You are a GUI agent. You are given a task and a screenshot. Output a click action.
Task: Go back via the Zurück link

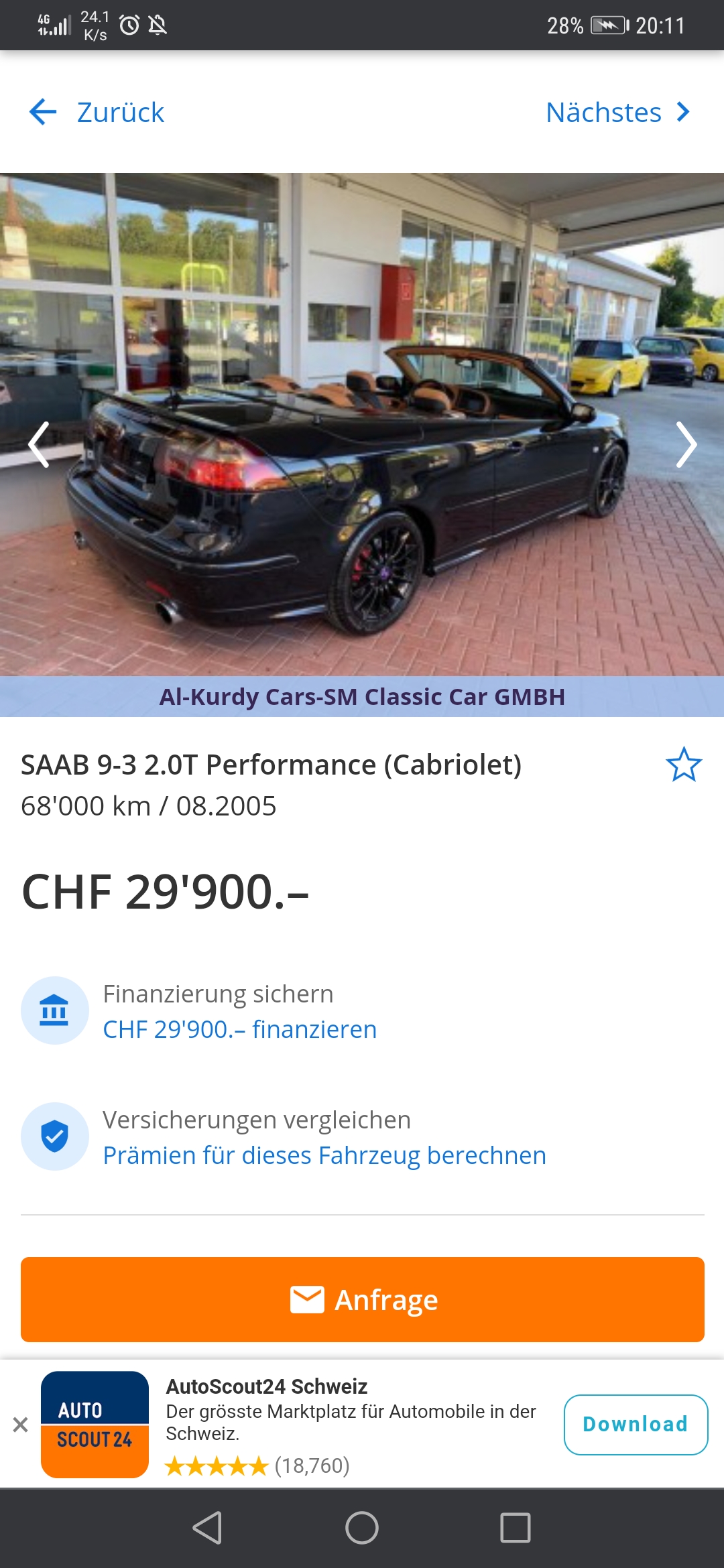(x=97, y=112)
